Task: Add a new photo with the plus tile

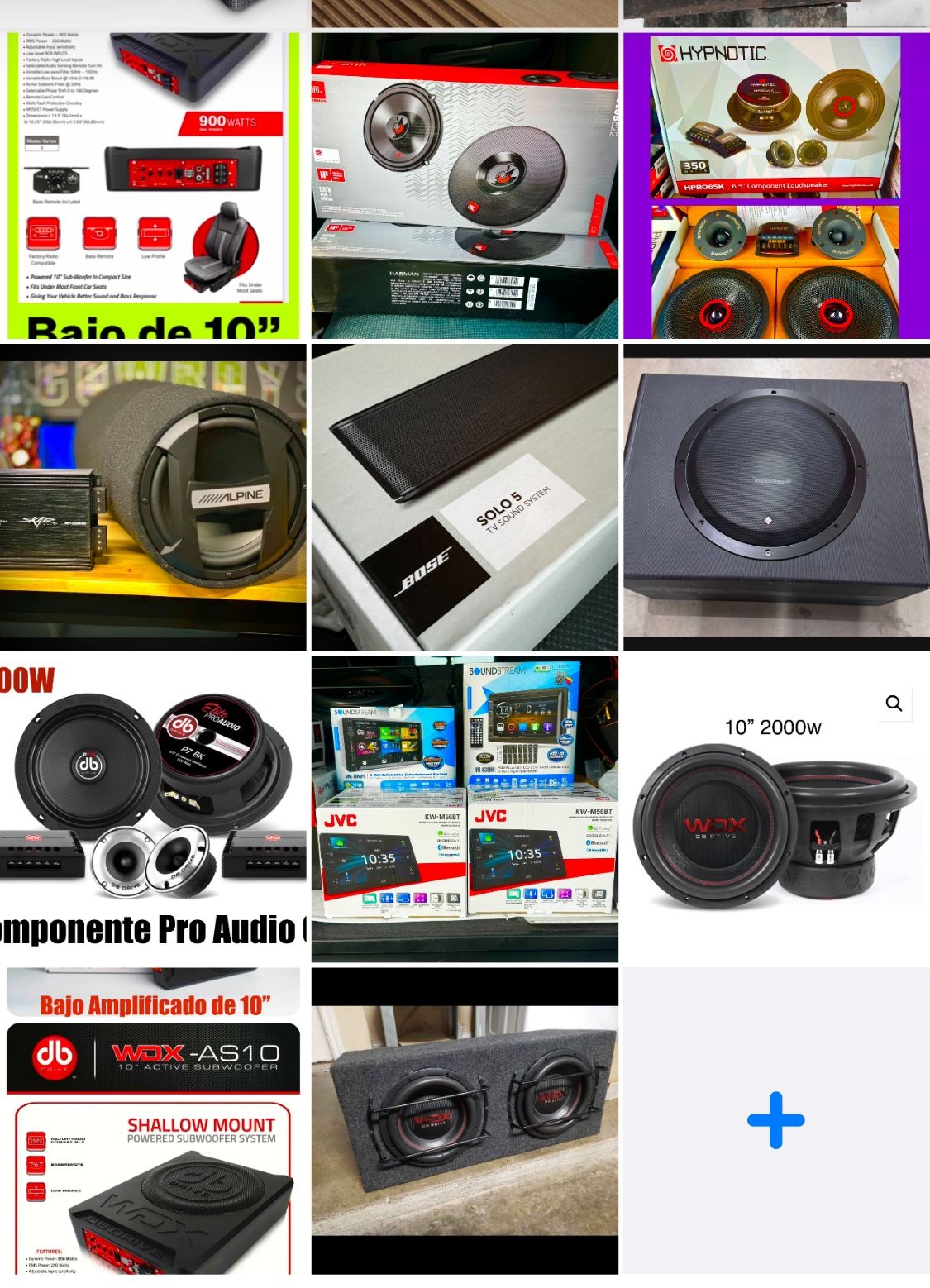Action: 776,1121
